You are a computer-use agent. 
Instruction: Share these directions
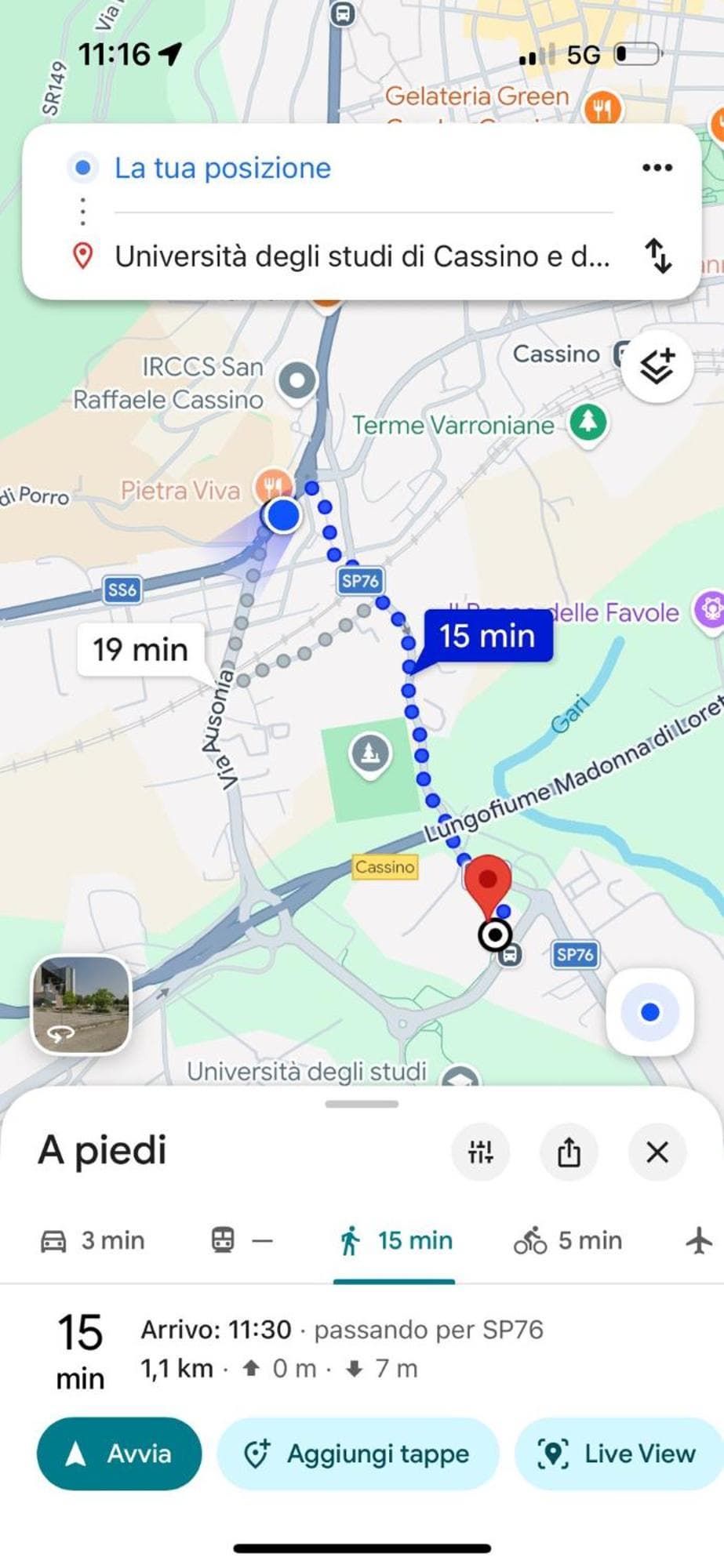pos(569,1152)
